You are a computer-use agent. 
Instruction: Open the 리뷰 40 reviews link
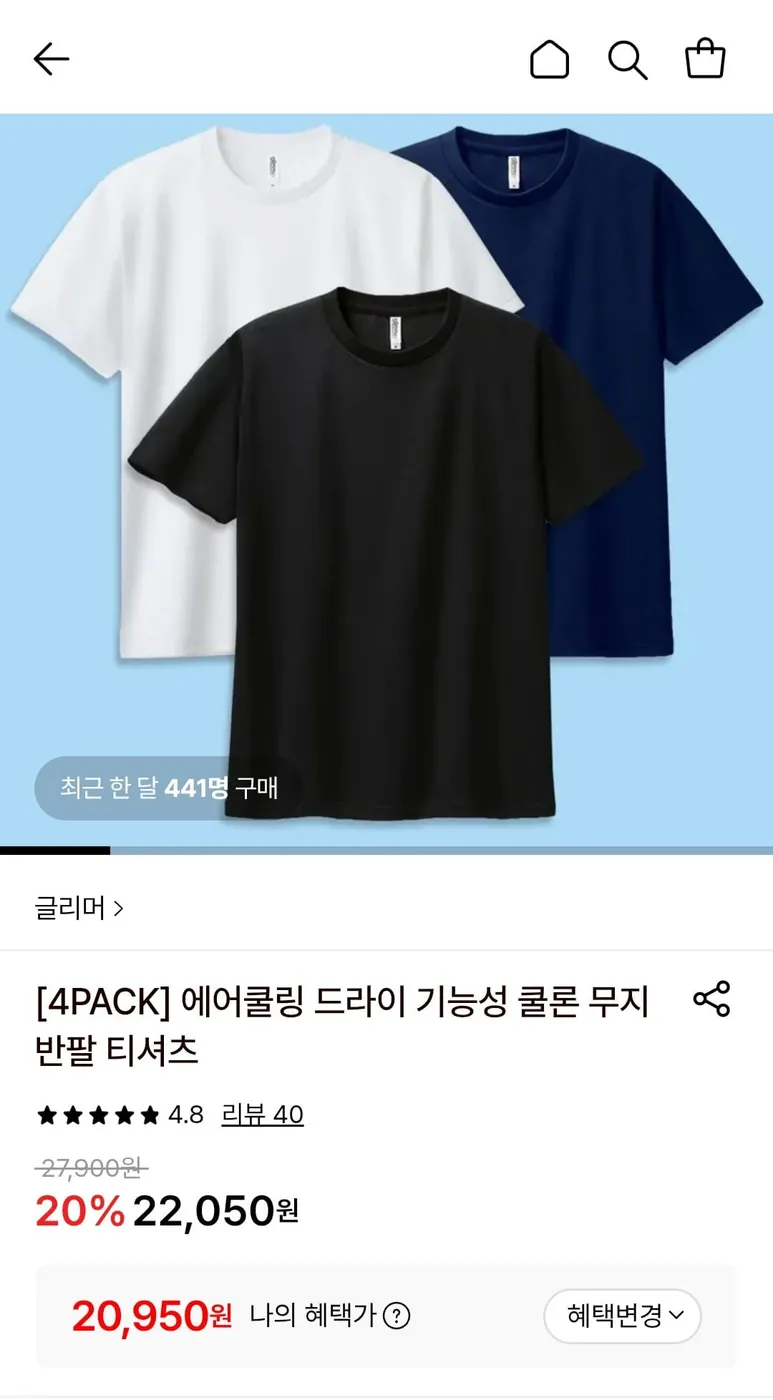[261, 1116]
